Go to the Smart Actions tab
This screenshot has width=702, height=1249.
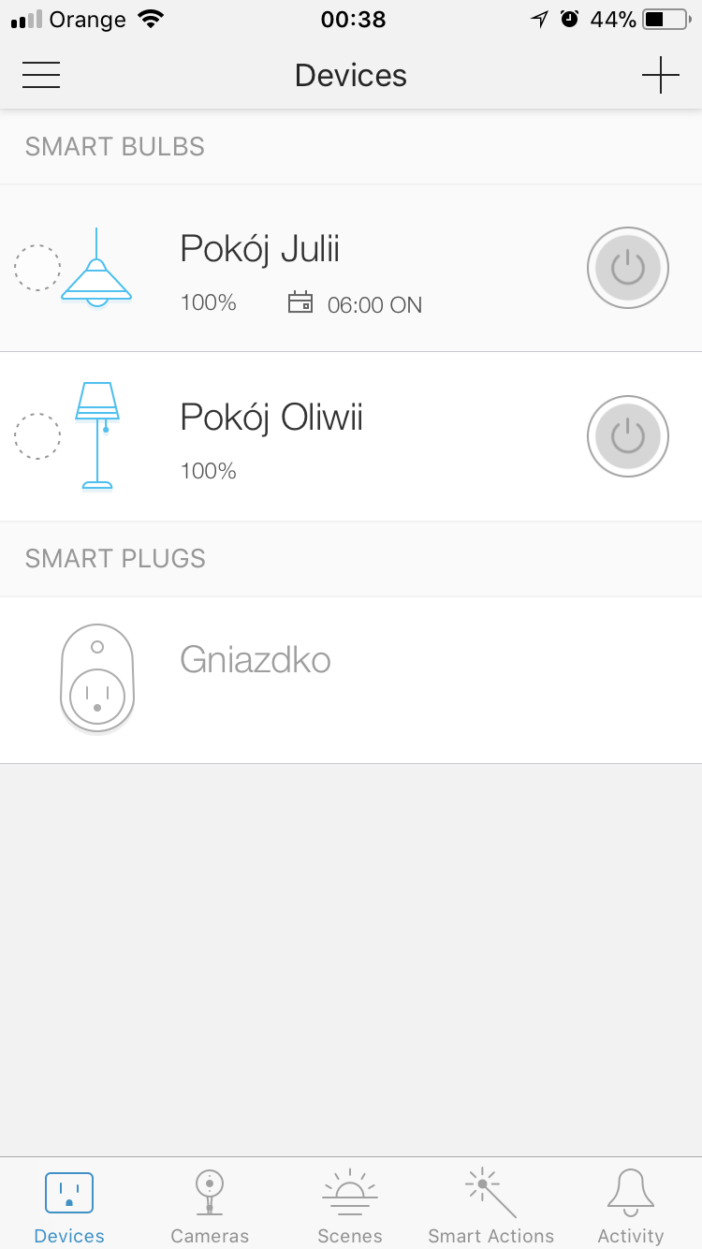coord(491,1206)
